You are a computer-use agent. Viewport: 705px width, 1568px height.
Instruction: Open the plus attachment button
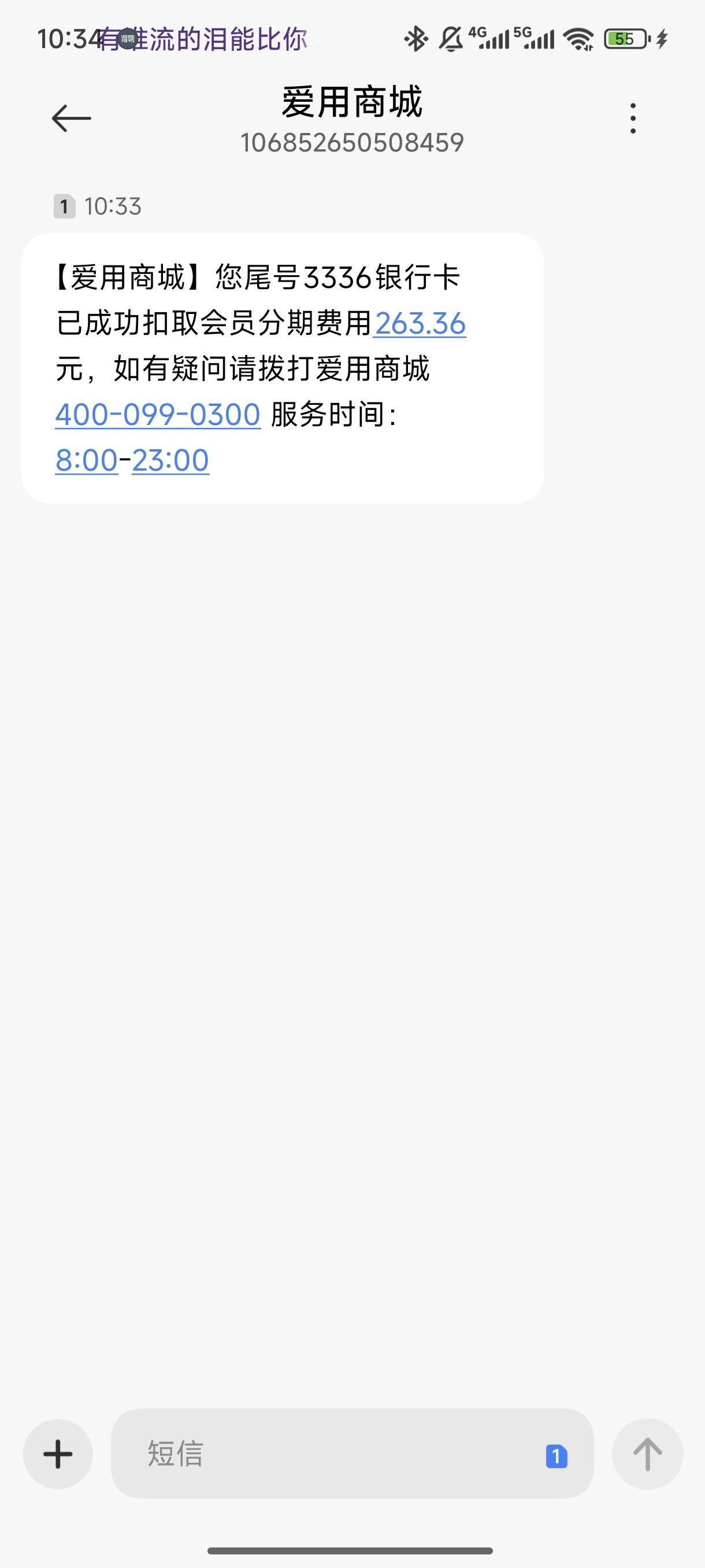pos(58,1454)
